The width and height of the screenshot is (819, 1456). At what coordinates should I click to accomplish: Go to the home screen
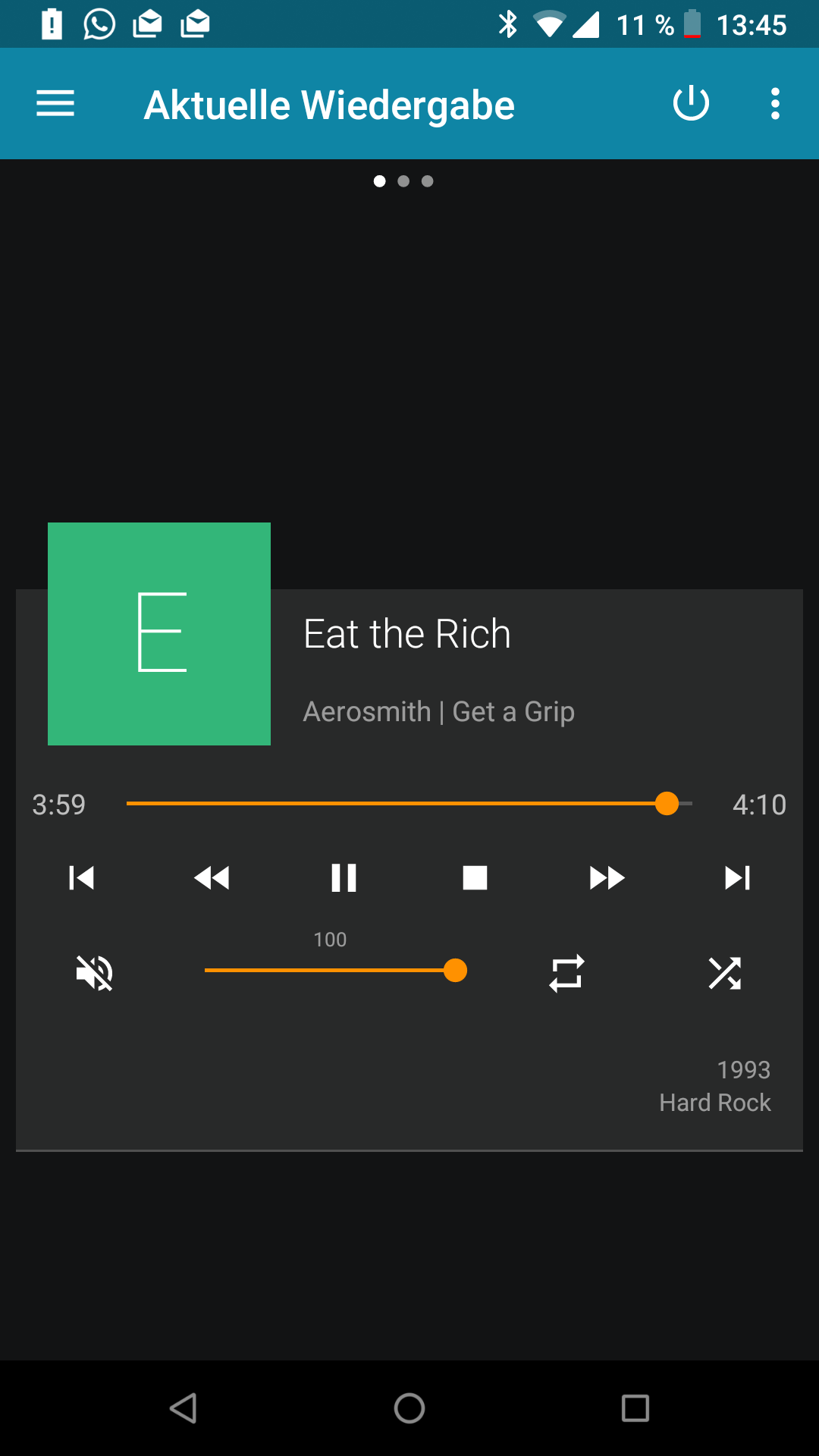click(409, 1408)
